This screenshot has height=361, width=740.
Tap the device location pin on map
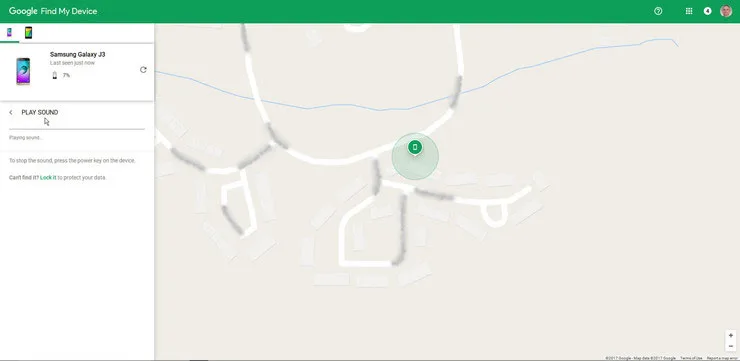(x=415, y=147)
